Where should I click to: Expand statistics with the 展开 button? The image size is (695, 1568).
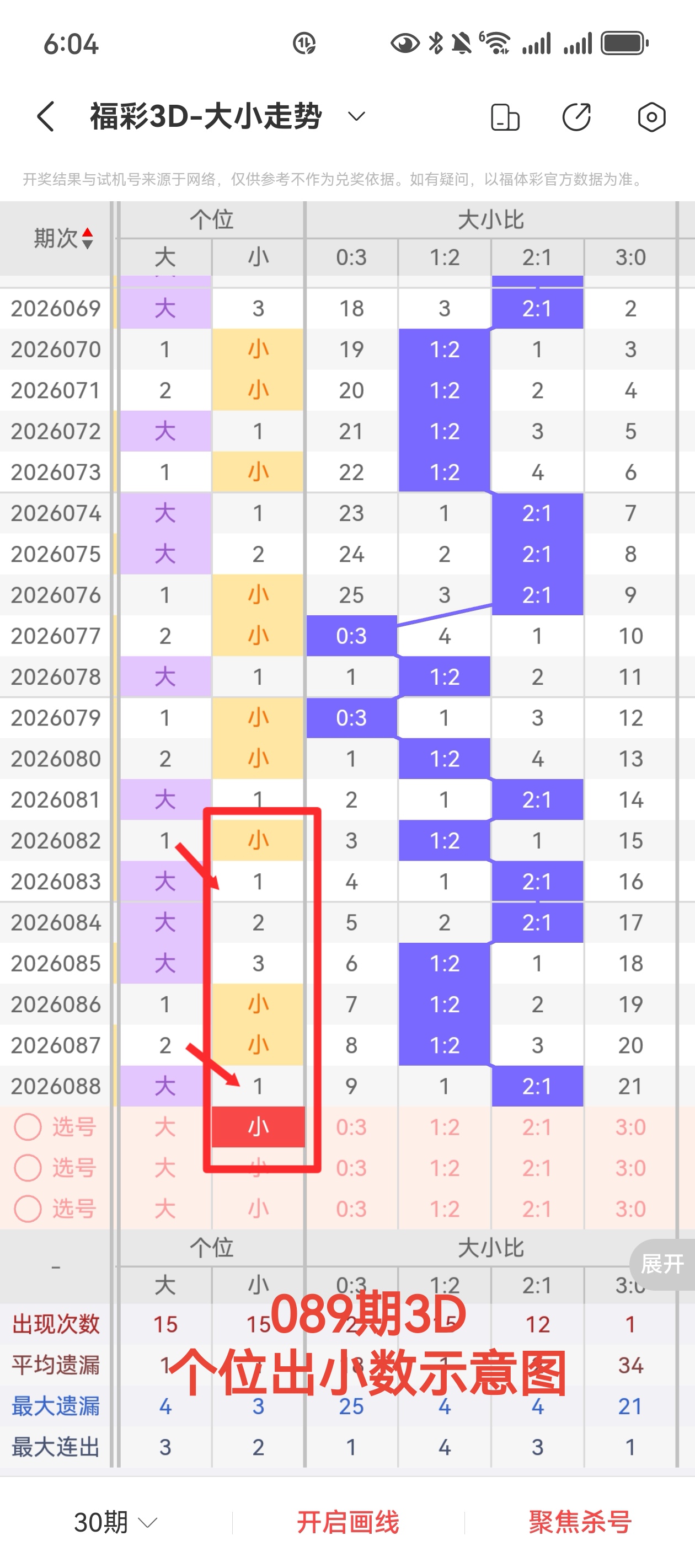(662, 1264)
